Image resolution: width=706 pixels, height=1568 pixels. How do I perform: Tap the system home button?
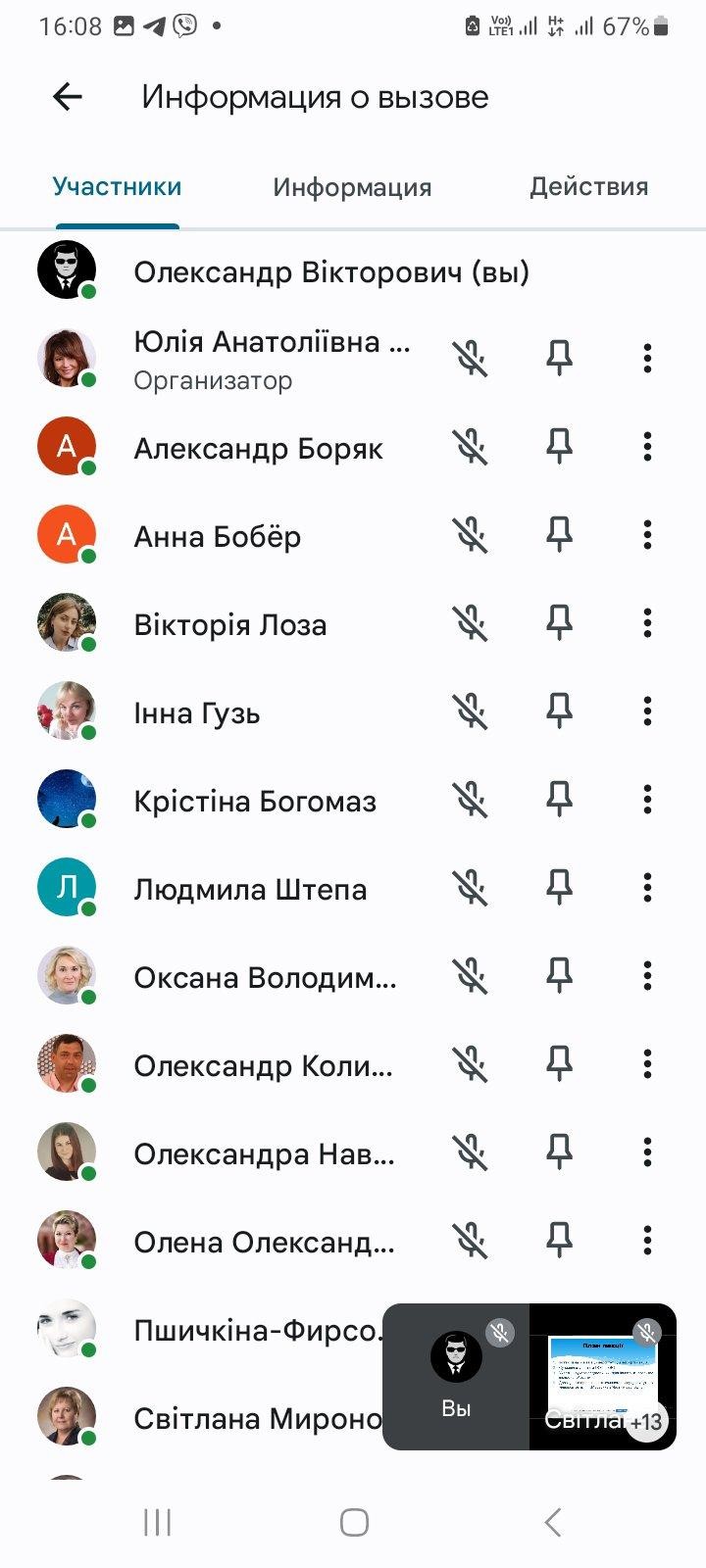tap(354, 1522)
